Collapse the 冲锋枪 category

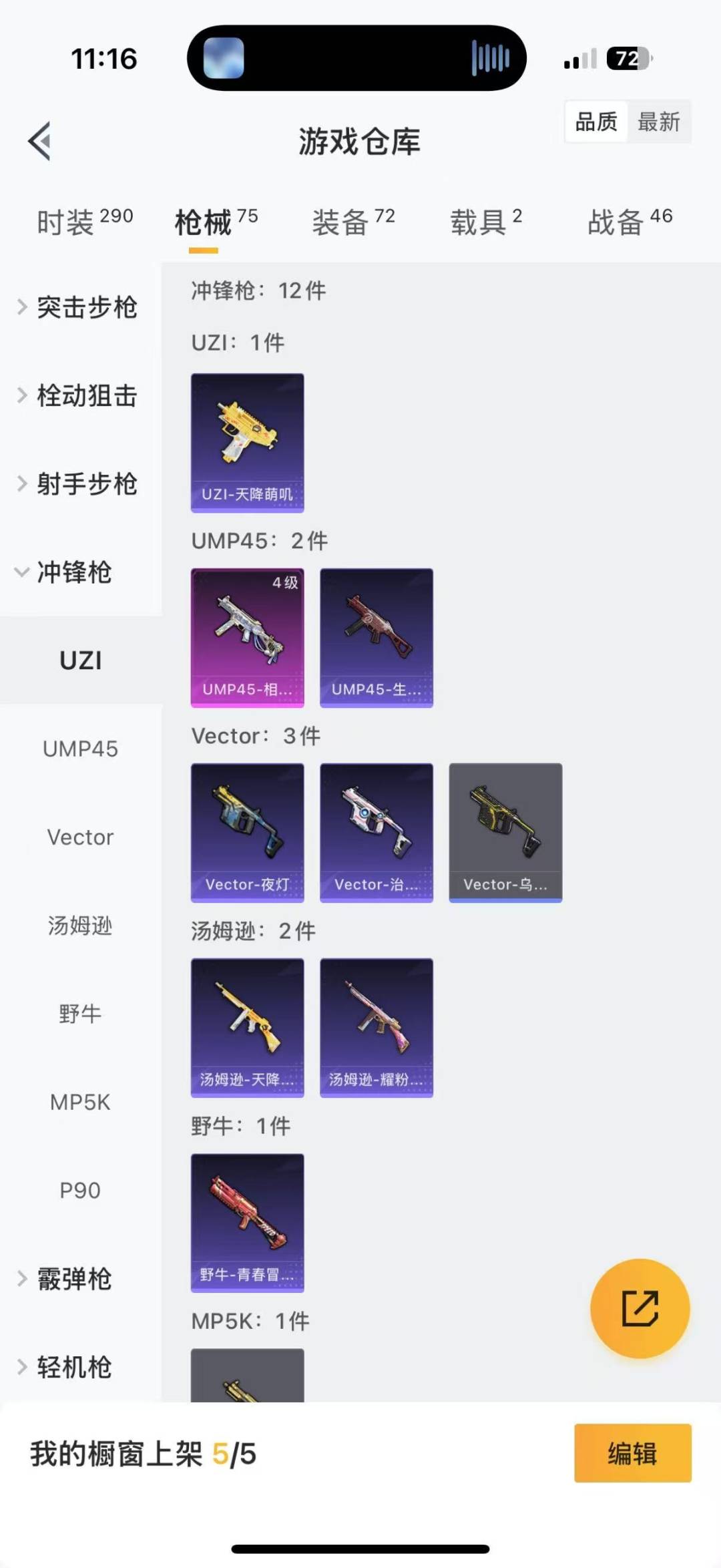(67, 572)
